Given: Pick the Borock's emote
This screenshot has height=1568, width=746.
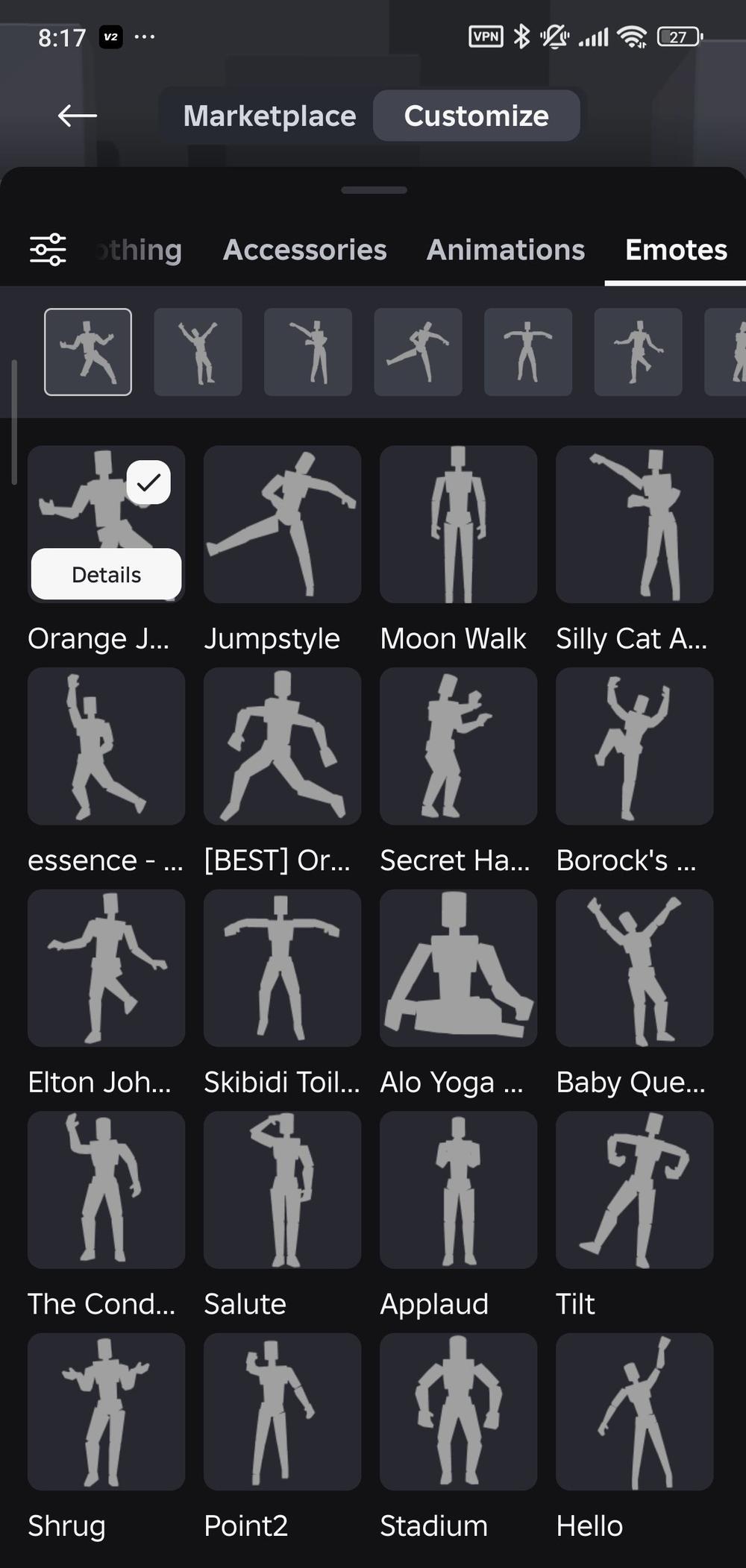Looking at the screenshot, I should click(634, 746).
